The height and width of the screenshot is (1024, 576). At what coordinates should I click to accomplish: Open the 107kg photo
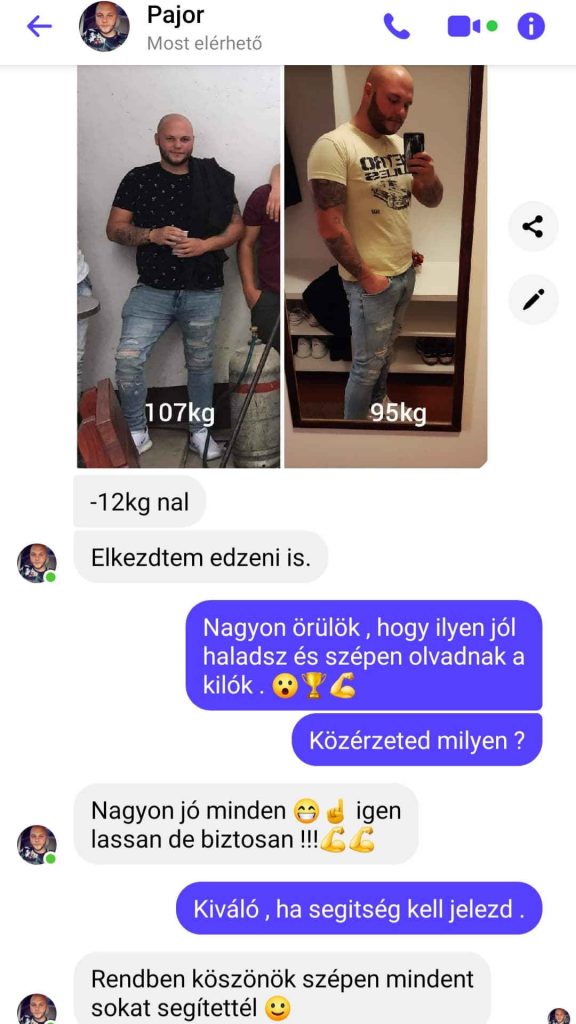179,266
